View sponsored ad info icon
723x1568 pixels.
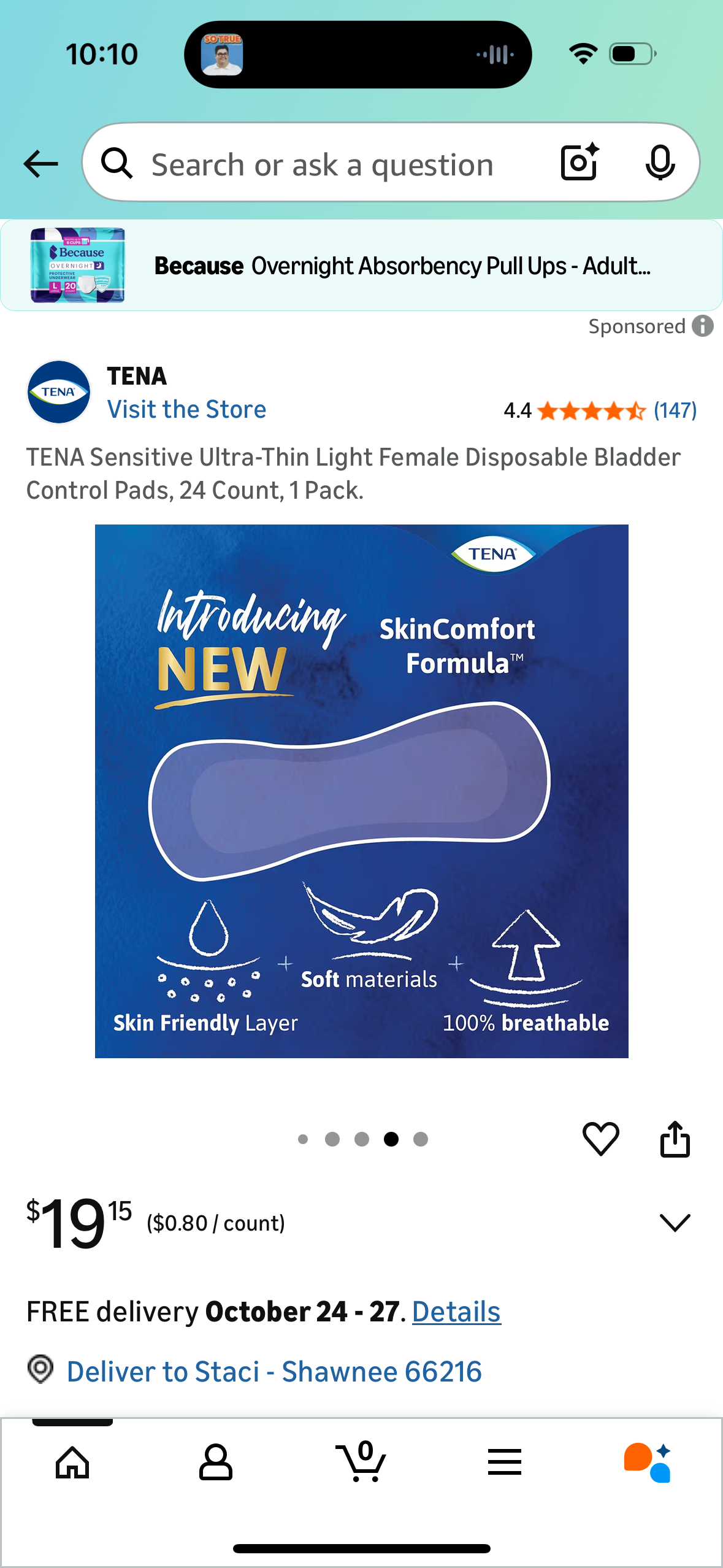click(x=703, y=326)
